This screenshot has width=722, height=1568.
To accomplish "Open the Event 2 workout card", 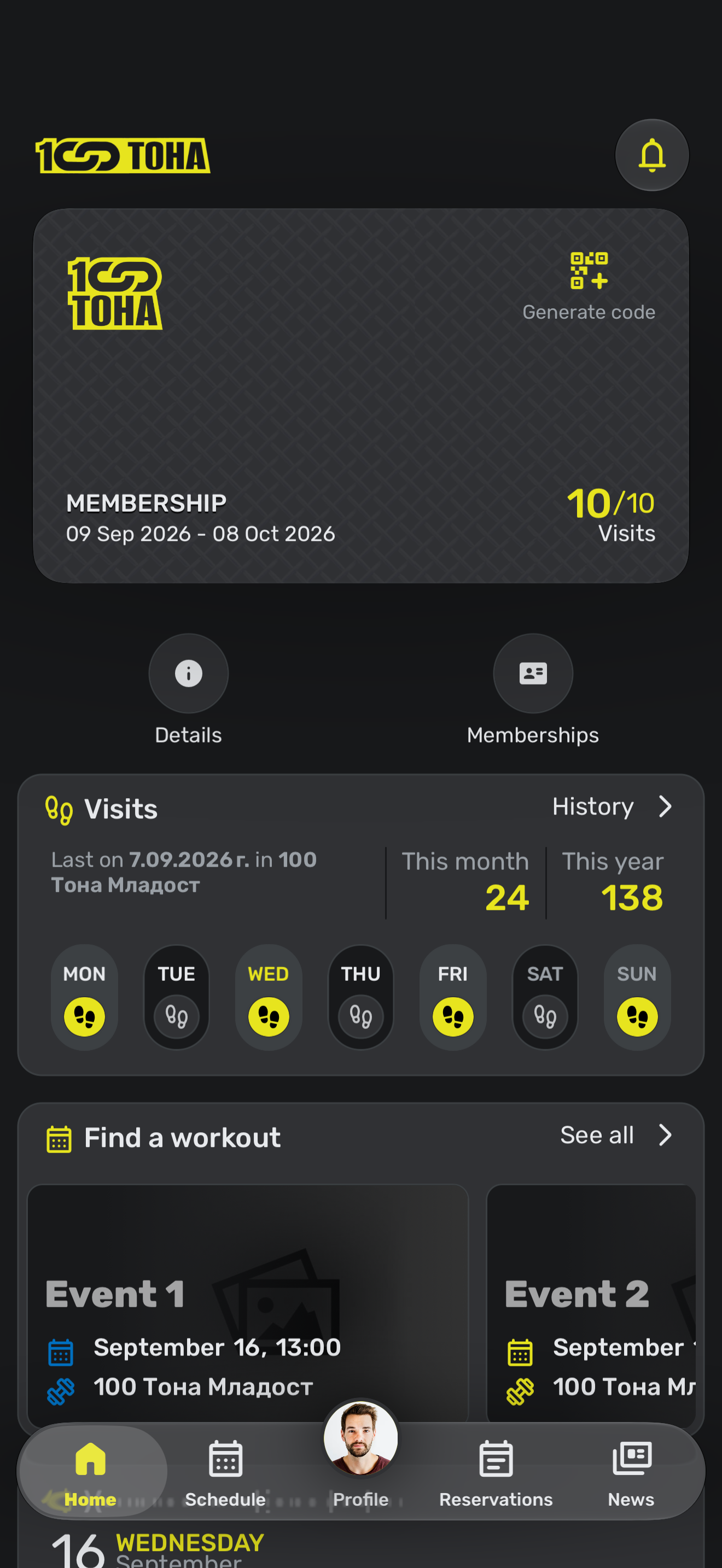I will coord(591,1304).
